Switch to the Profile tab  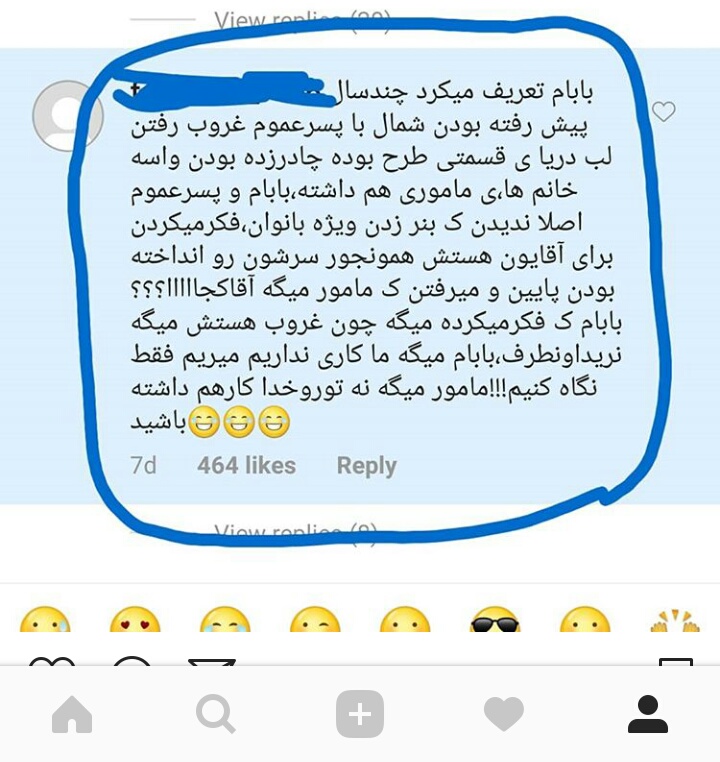pos(648,714)
